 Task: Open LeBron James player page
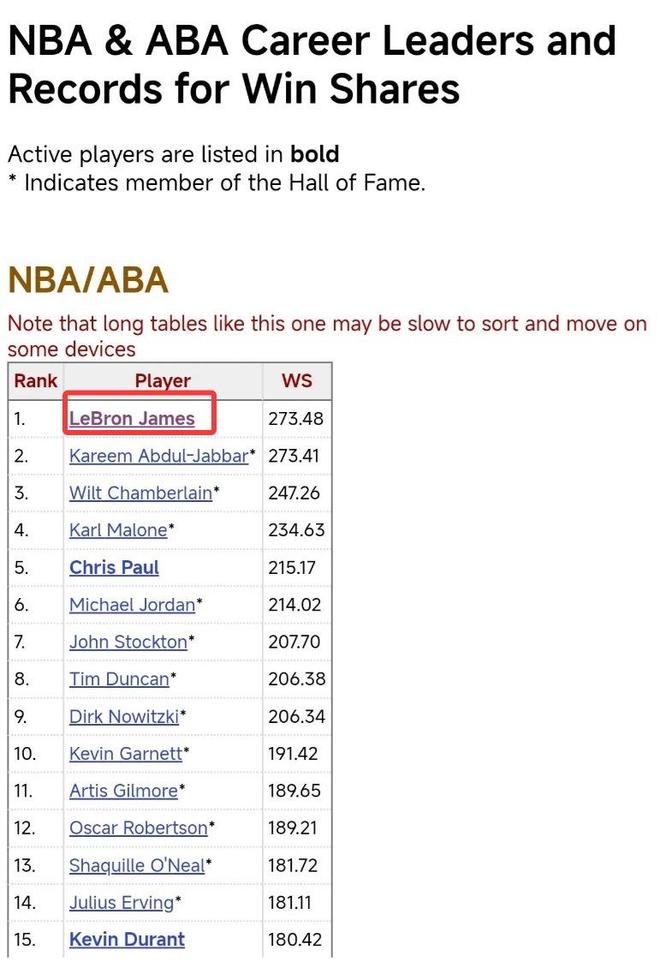click(x=132, y=418)
